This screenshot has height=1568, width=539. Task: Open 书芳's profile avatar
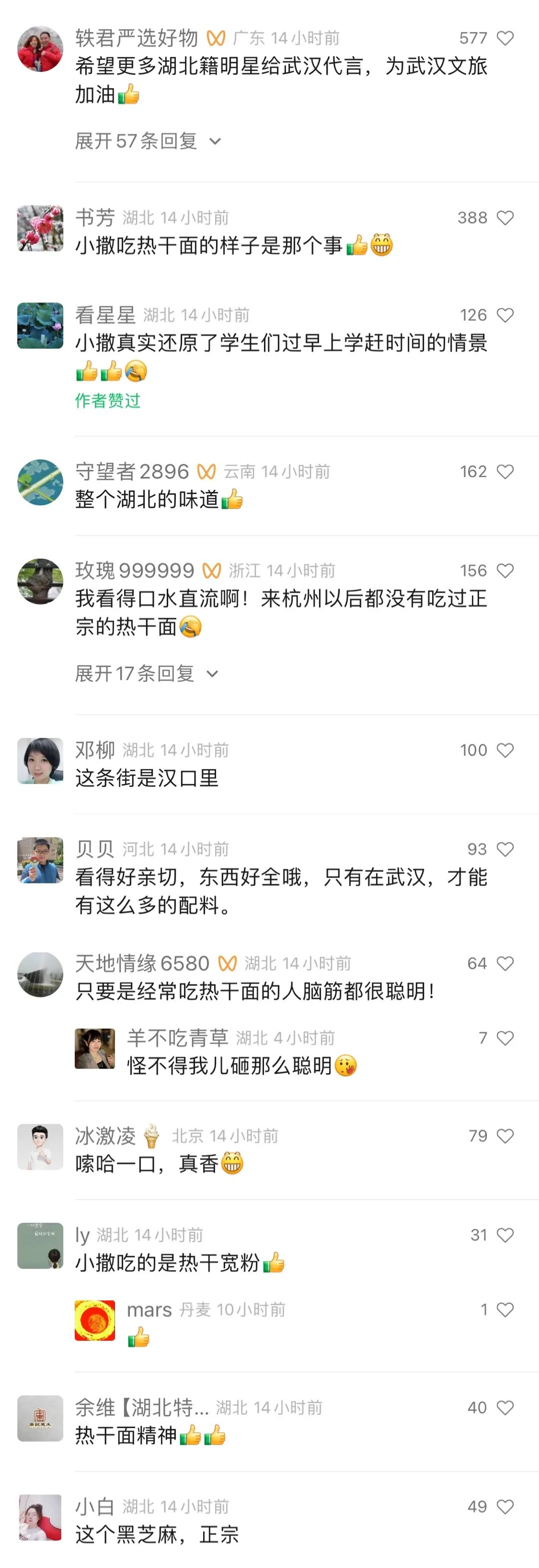(40, 228)
